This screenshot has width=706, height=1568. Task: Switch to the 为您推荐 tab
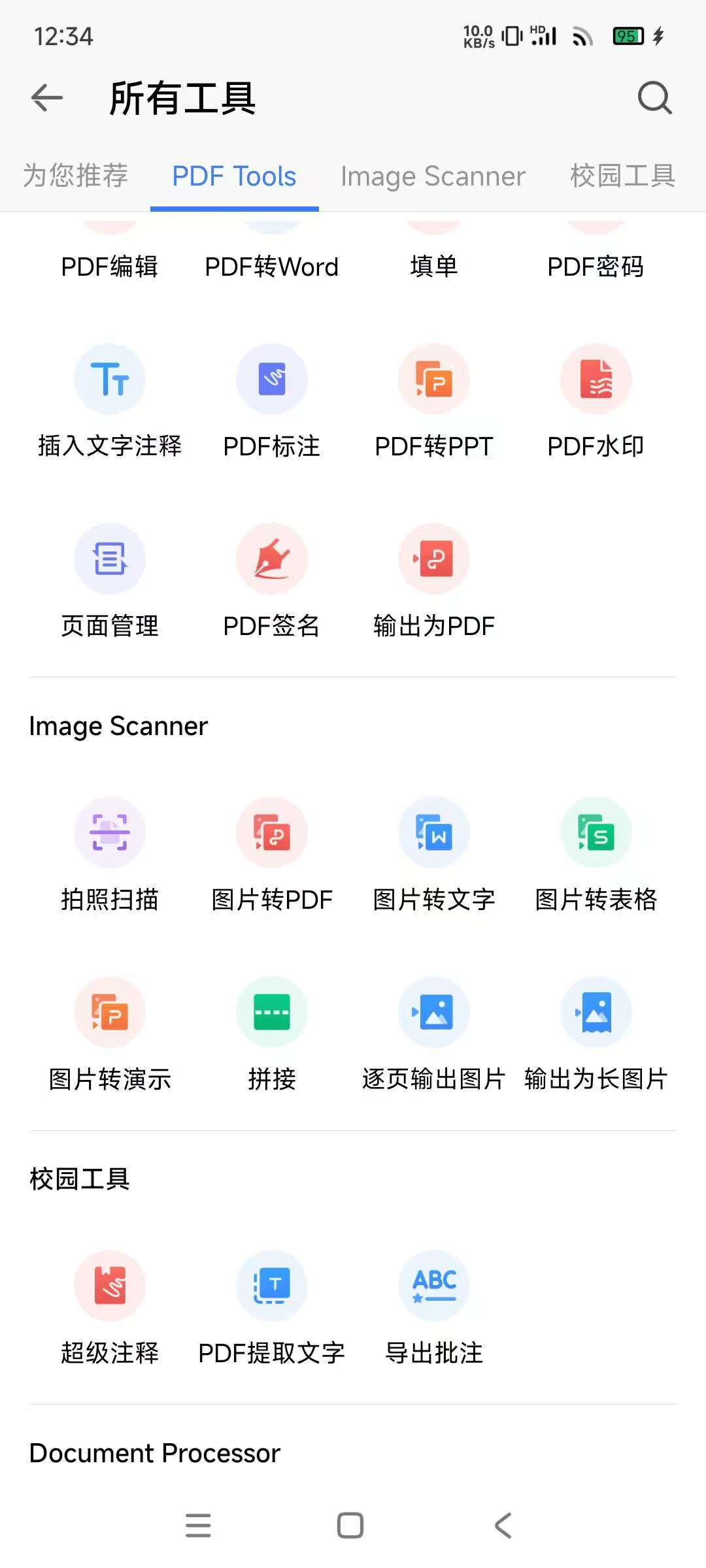[76, 176]
